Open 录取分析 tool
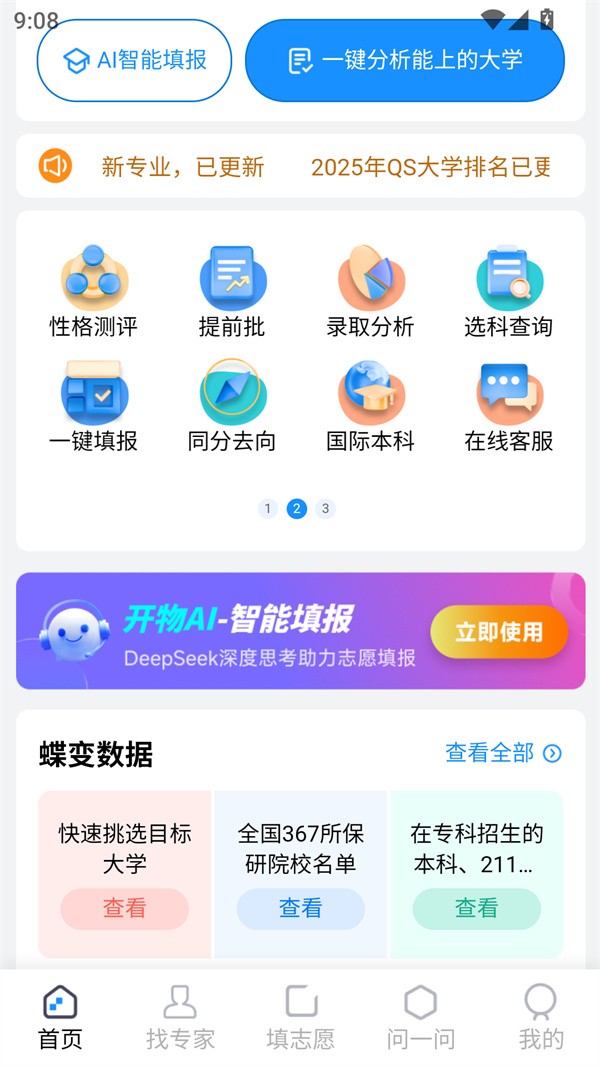 coord(370,290)
